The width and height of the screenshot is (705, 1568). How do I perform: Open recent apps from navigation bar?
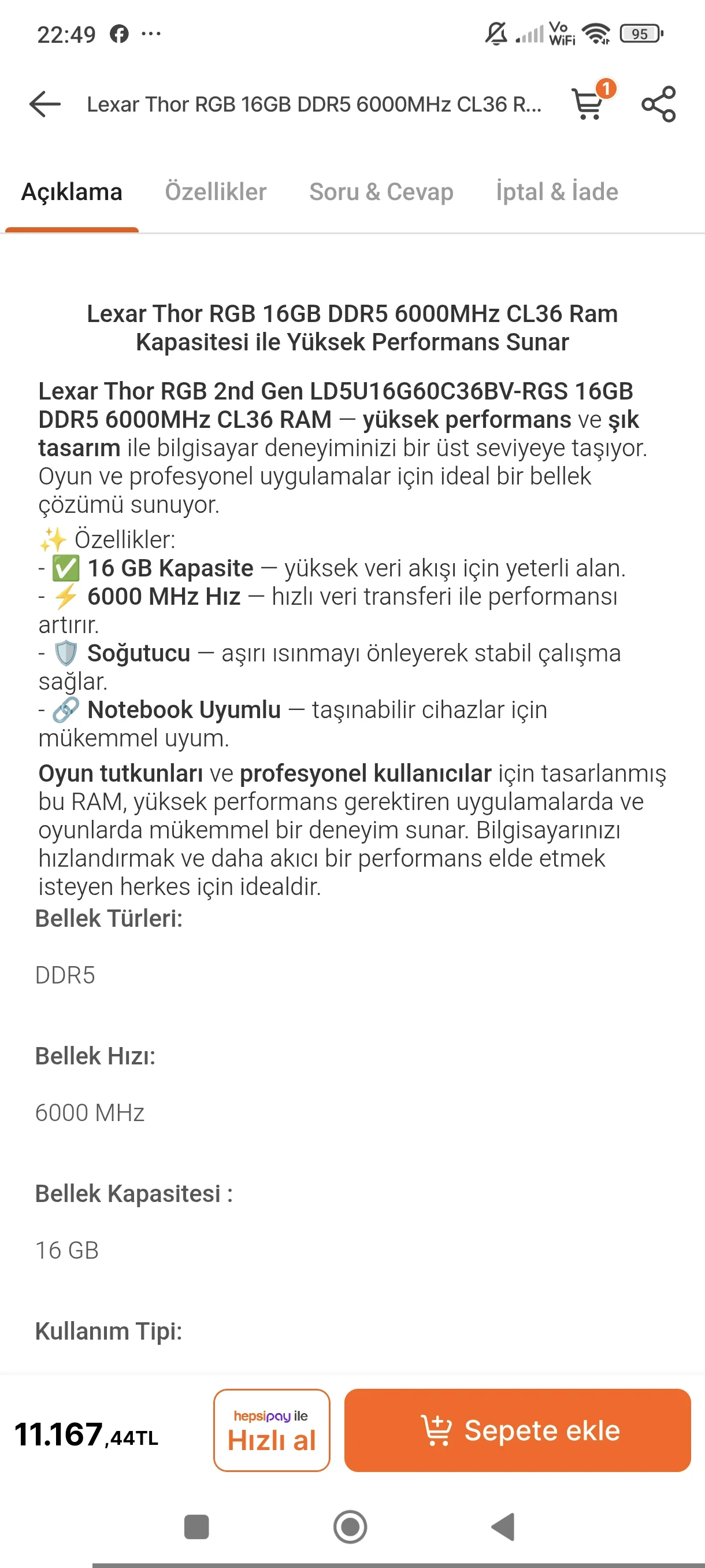click(196, 1526)
